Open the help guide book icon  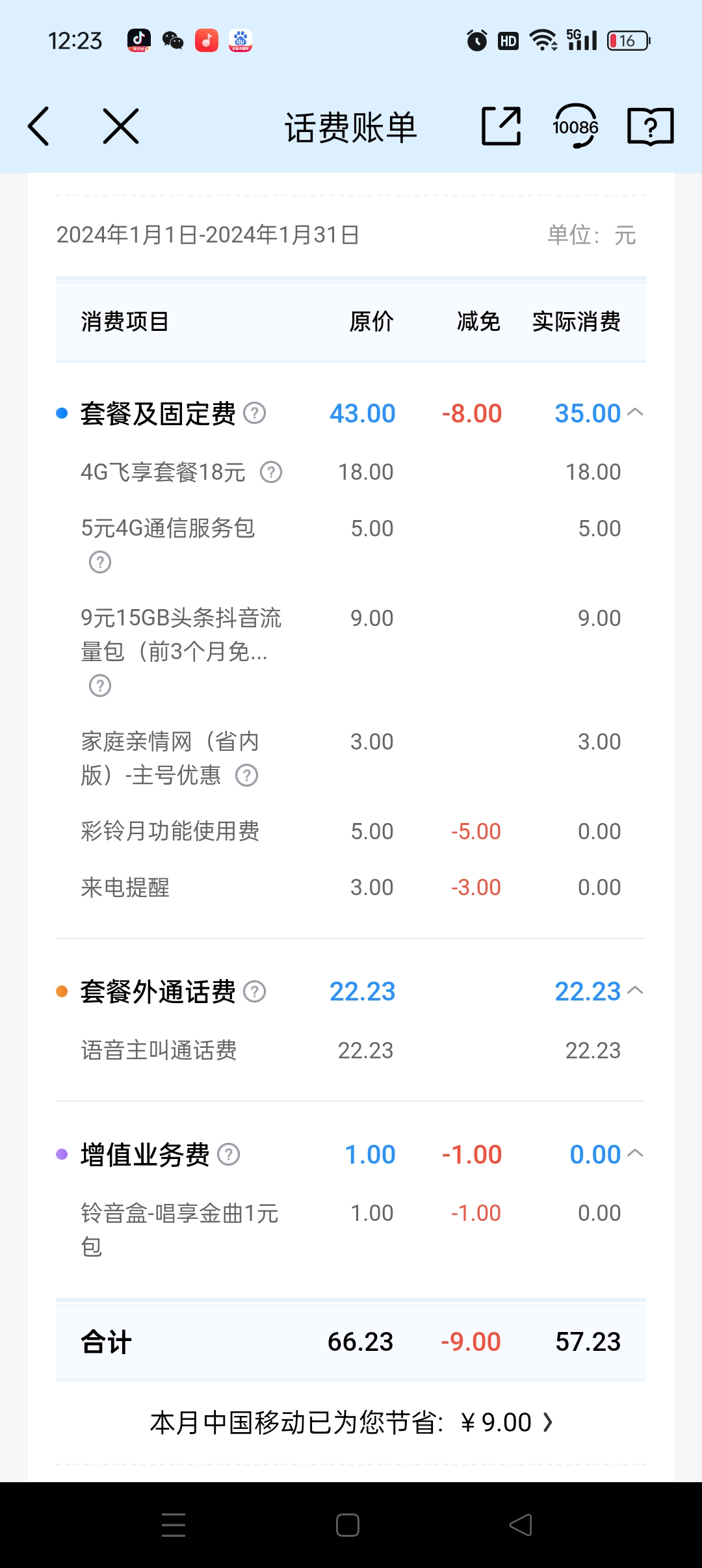pos(650,126)
